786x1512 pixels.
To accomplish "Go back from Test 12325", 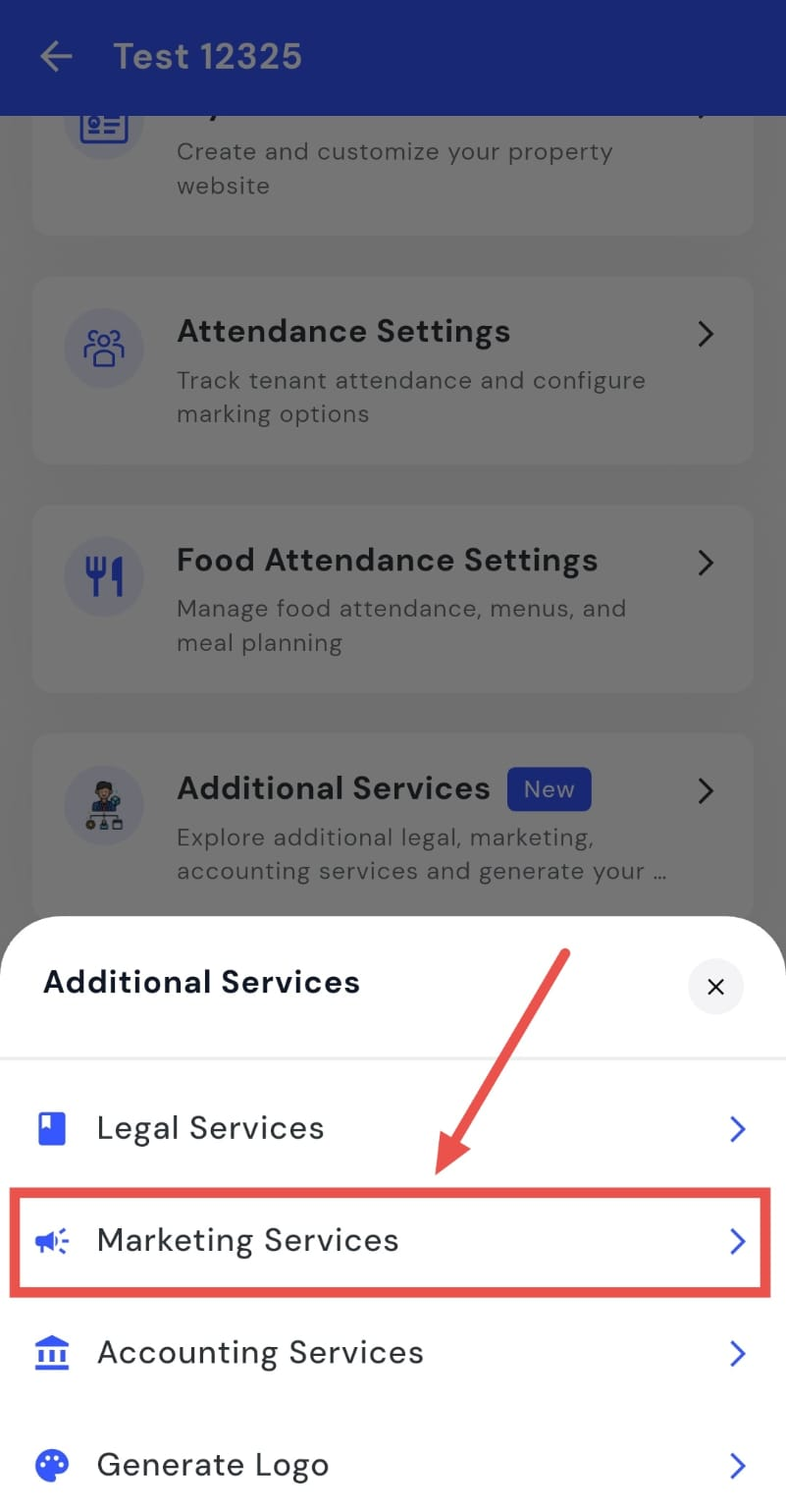I will tap(56, 57).
